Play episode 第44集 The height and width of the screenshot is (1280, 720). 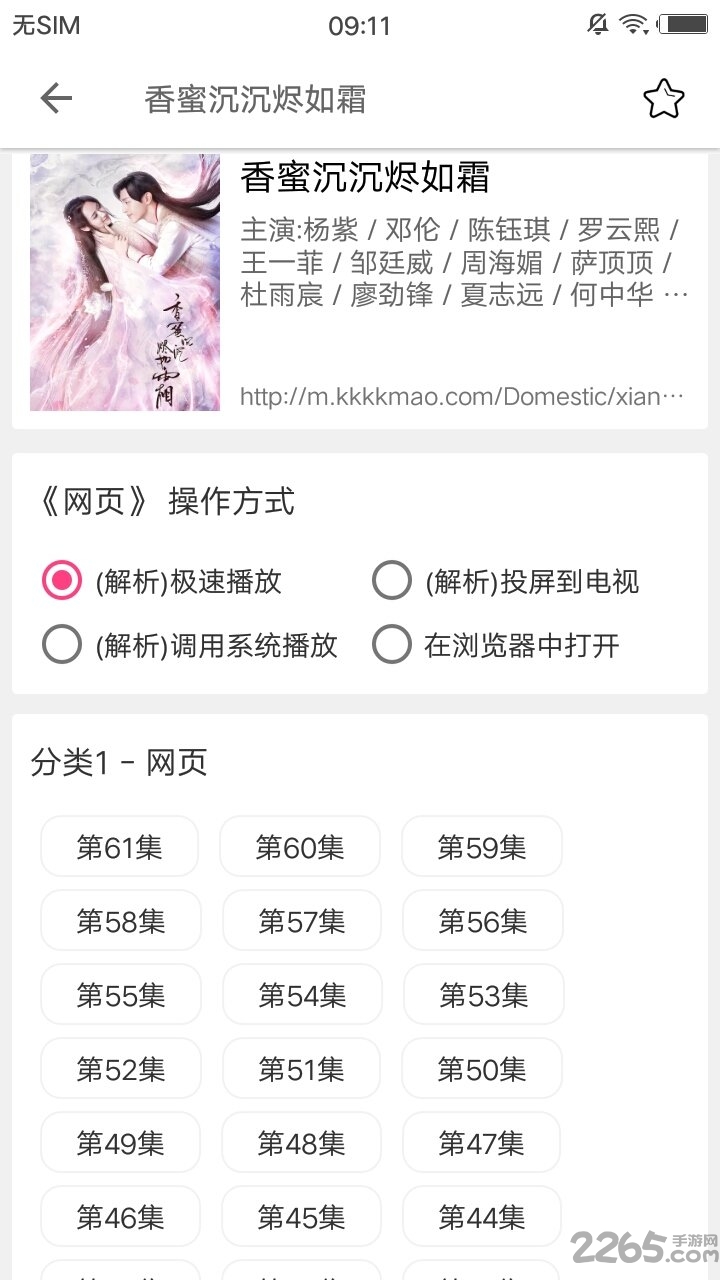(481, 1216)
